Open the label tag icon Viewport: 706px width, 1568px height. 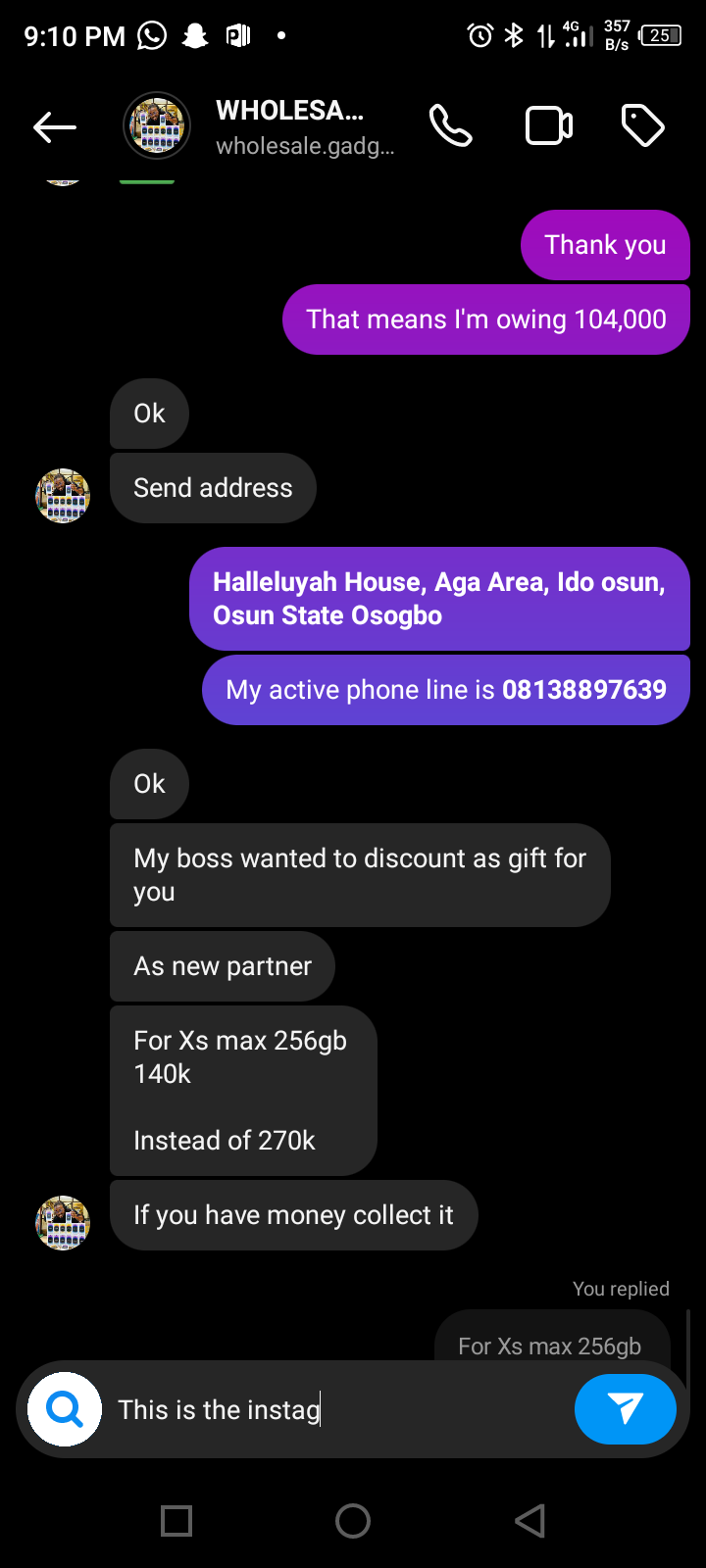[x=643, y=126]
